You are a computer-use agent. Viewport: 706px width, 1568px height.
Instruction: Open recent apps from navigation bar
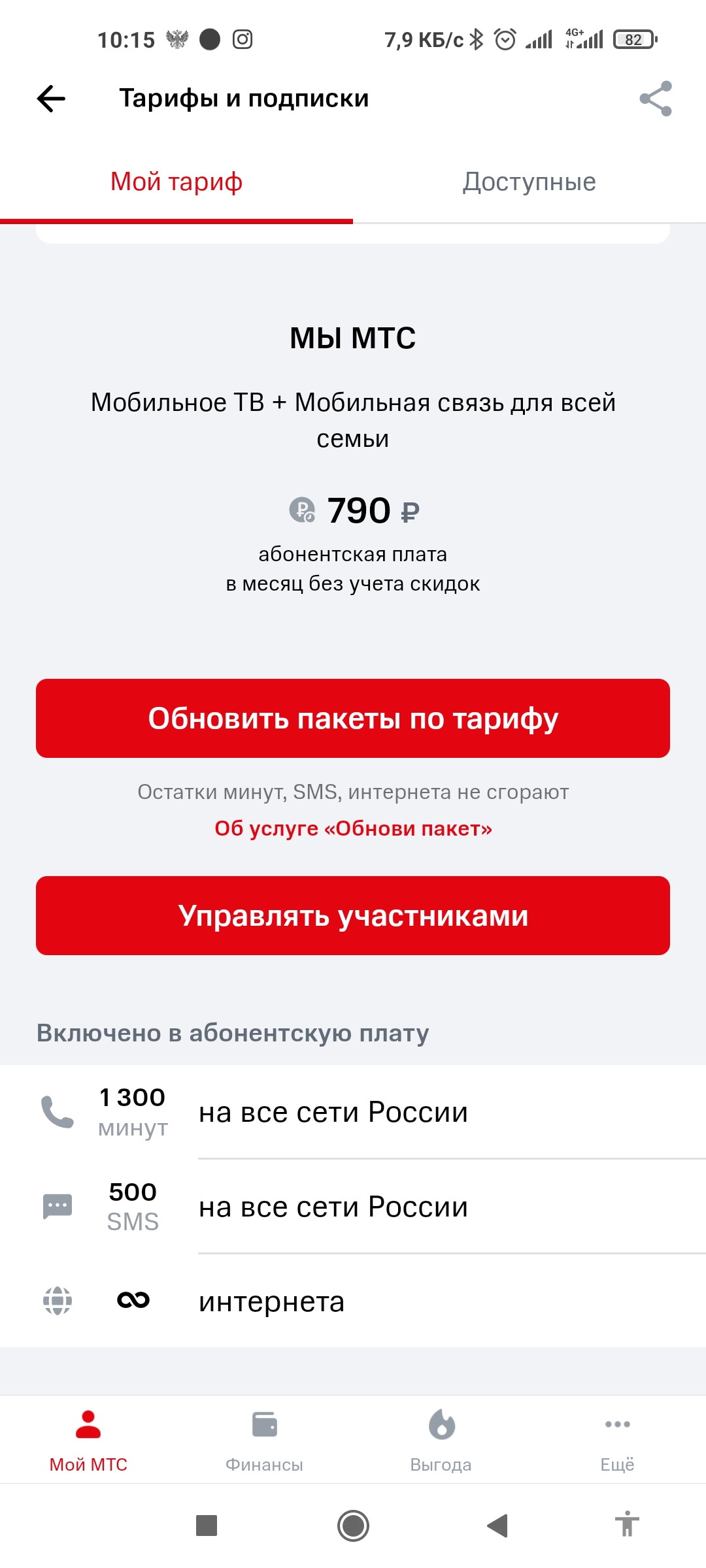click(207, 1526)
